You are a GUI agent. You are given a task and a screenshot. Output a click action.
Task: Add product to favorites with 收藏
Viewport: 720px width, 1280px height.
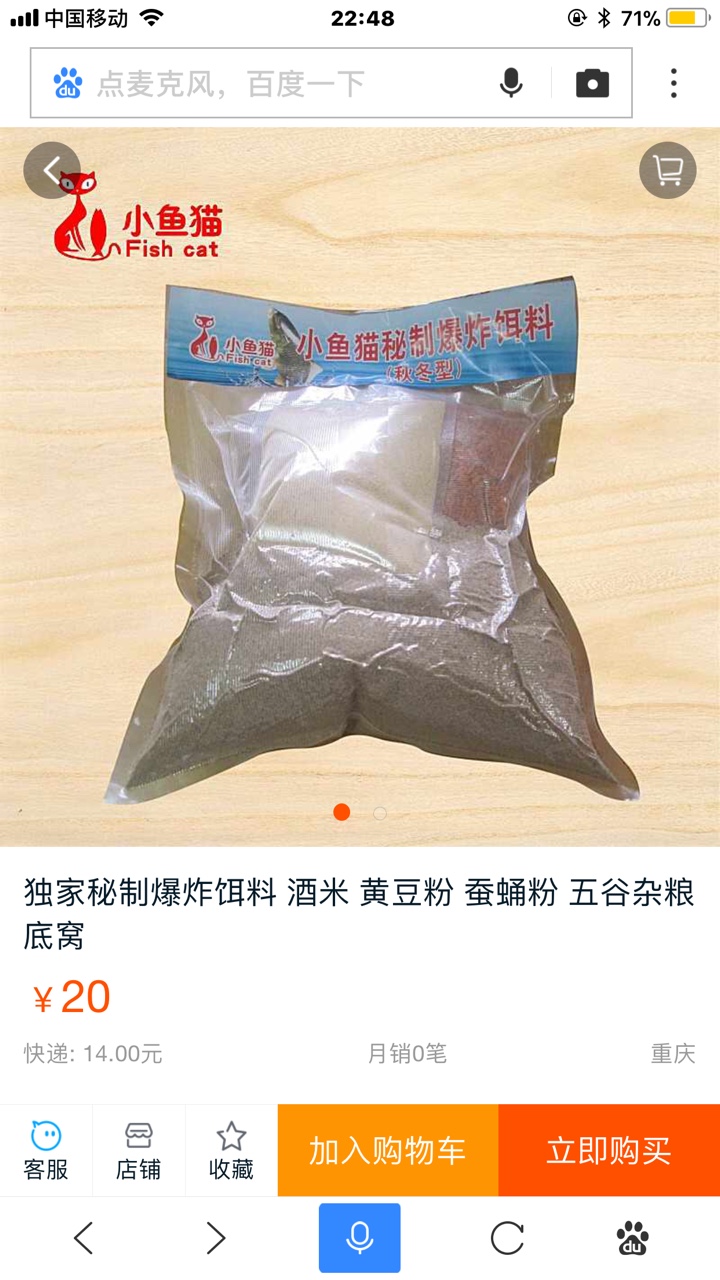coord(231,1150)
